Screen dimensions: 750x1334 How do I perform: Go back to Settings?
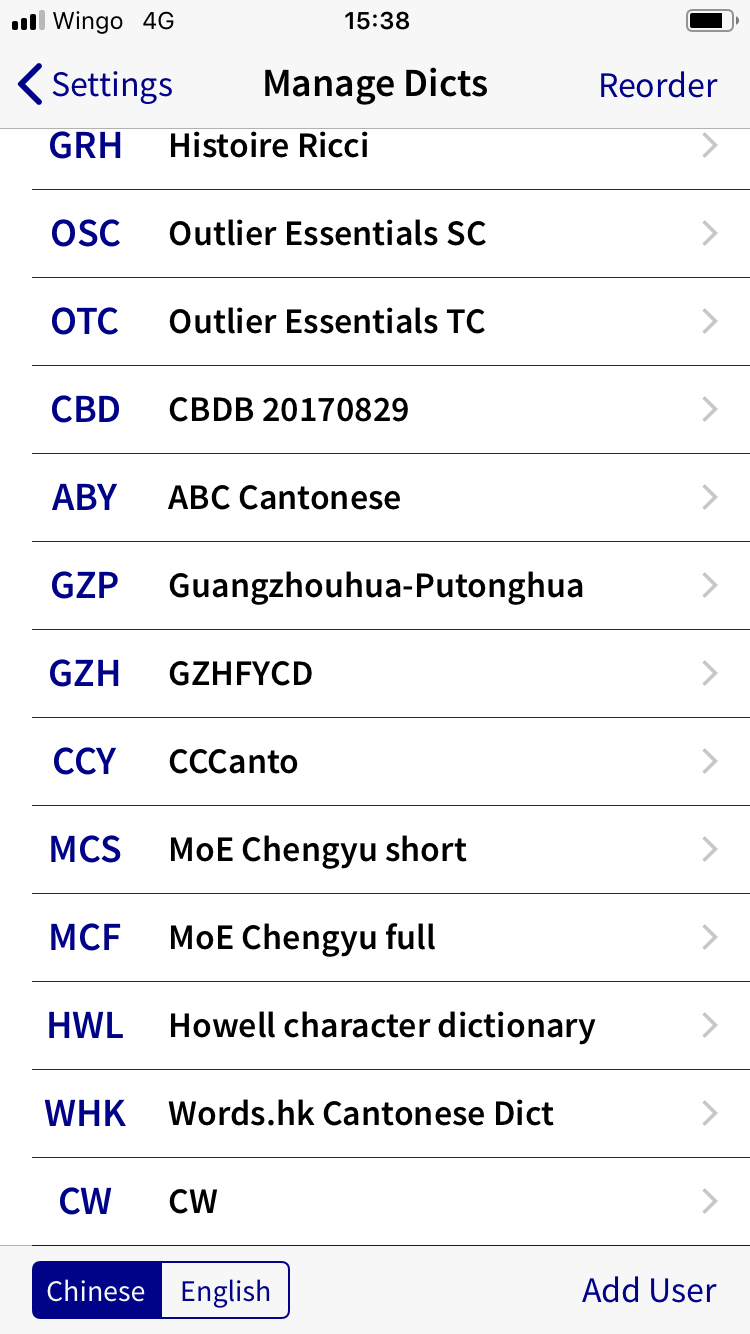tap(96, 85)
